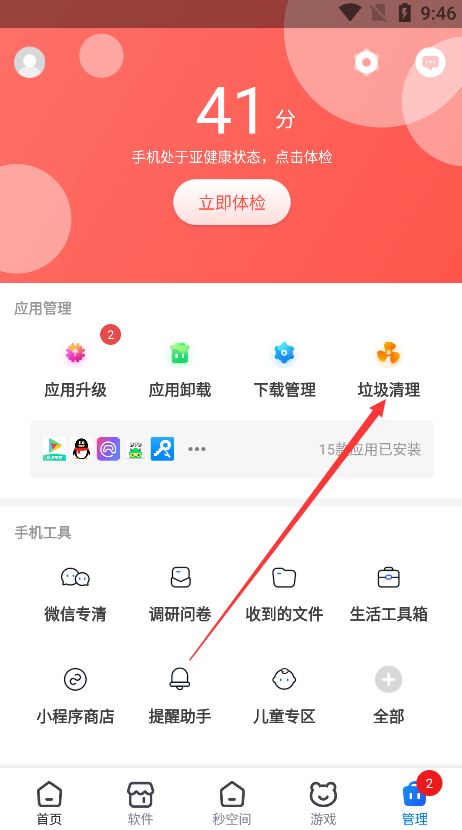Open 儿童专区
Image resolution: width=462 pixels, height=830 pixels.
point(284,696)
